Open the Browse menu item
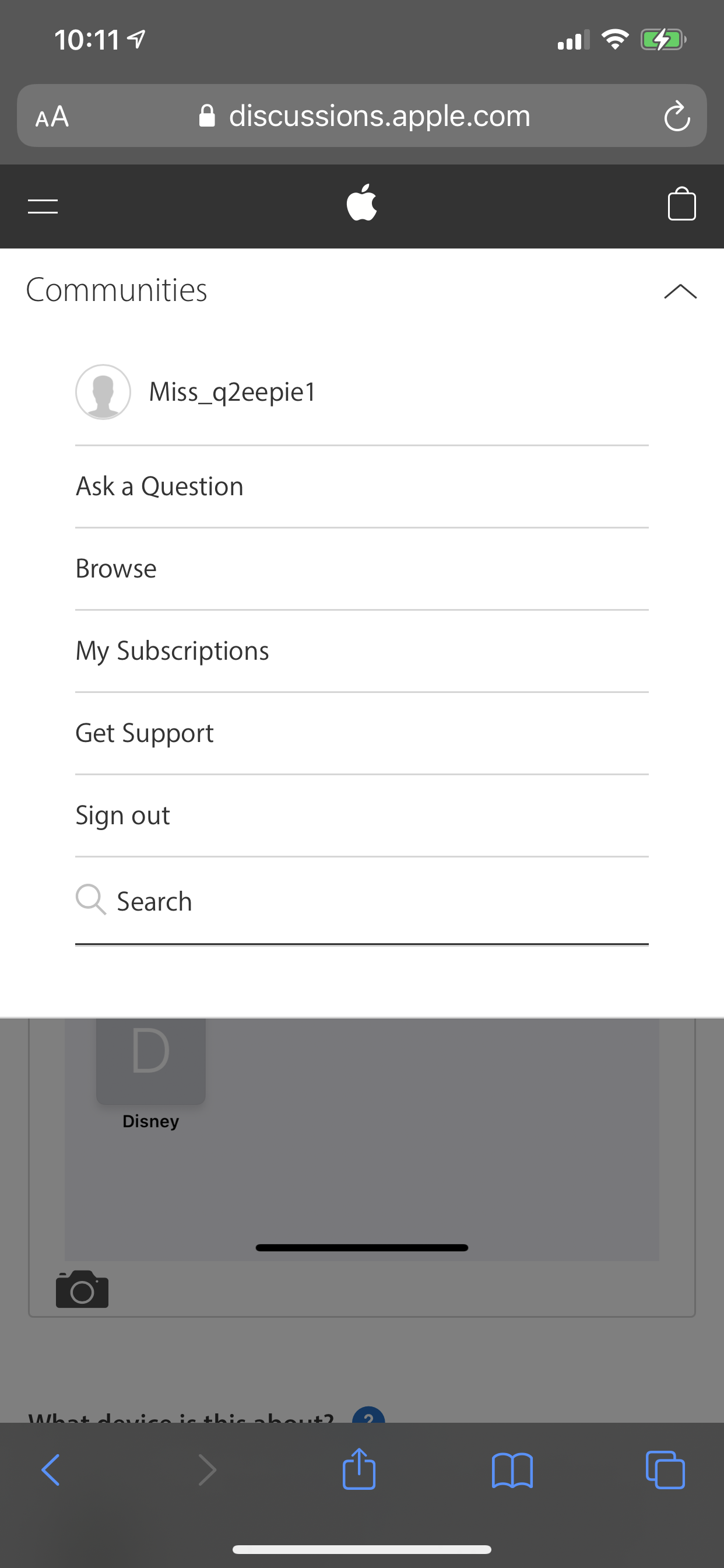Viewport: 724px width, 1568px height. [116, 569]
